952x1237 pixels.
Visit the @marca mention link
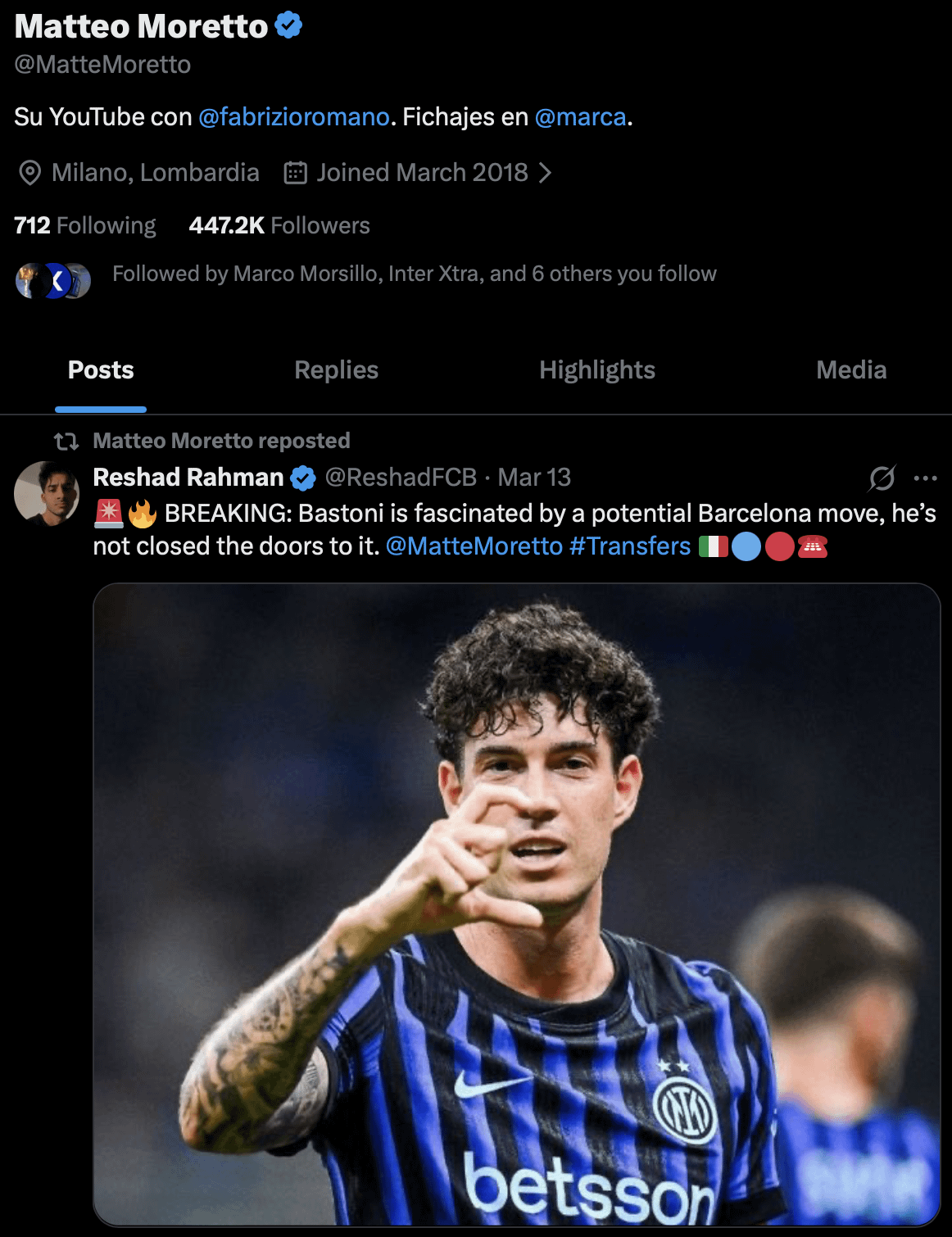(x=580, y=117)
